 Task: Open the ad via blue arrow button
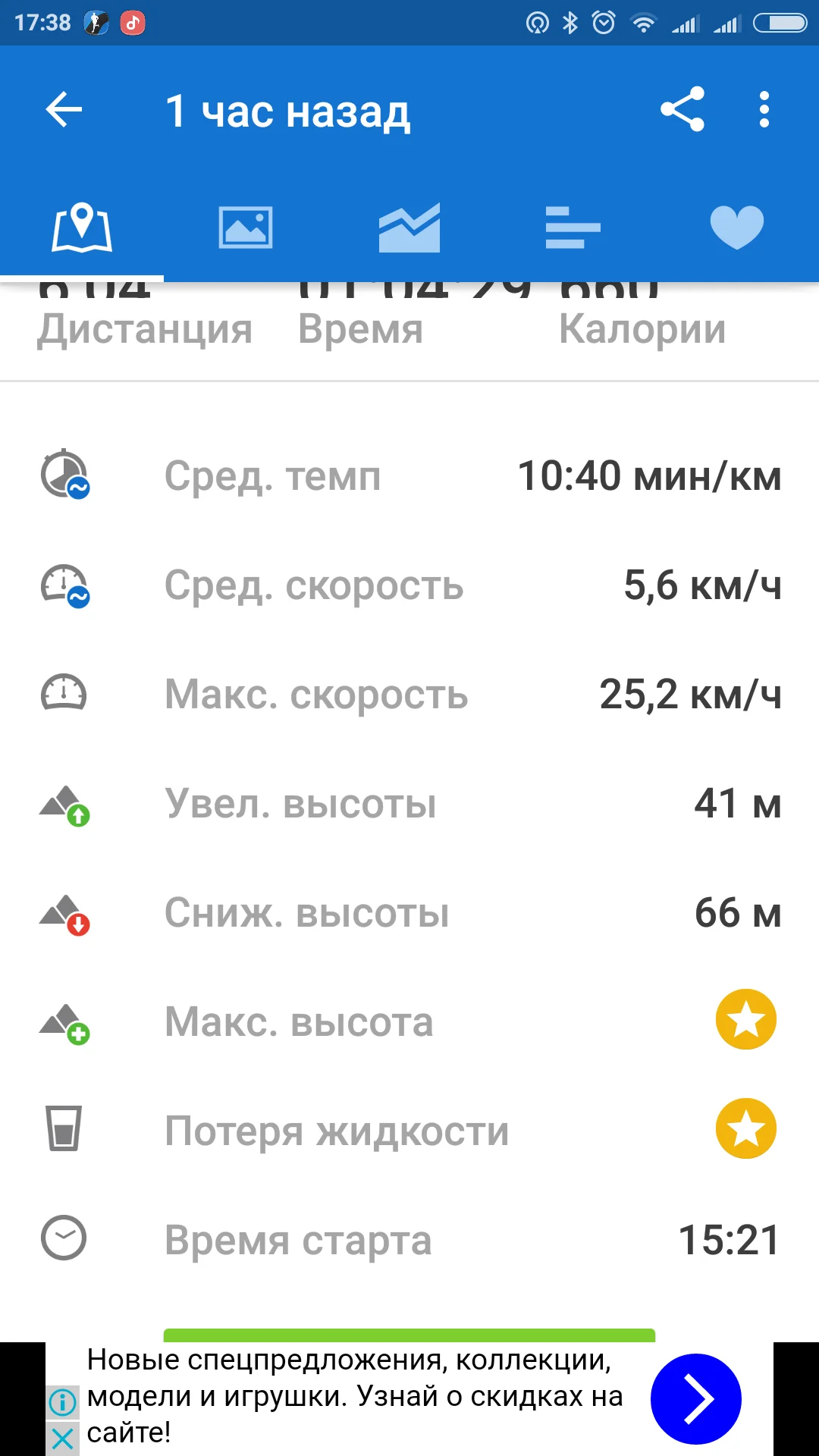coord(695,1398)
